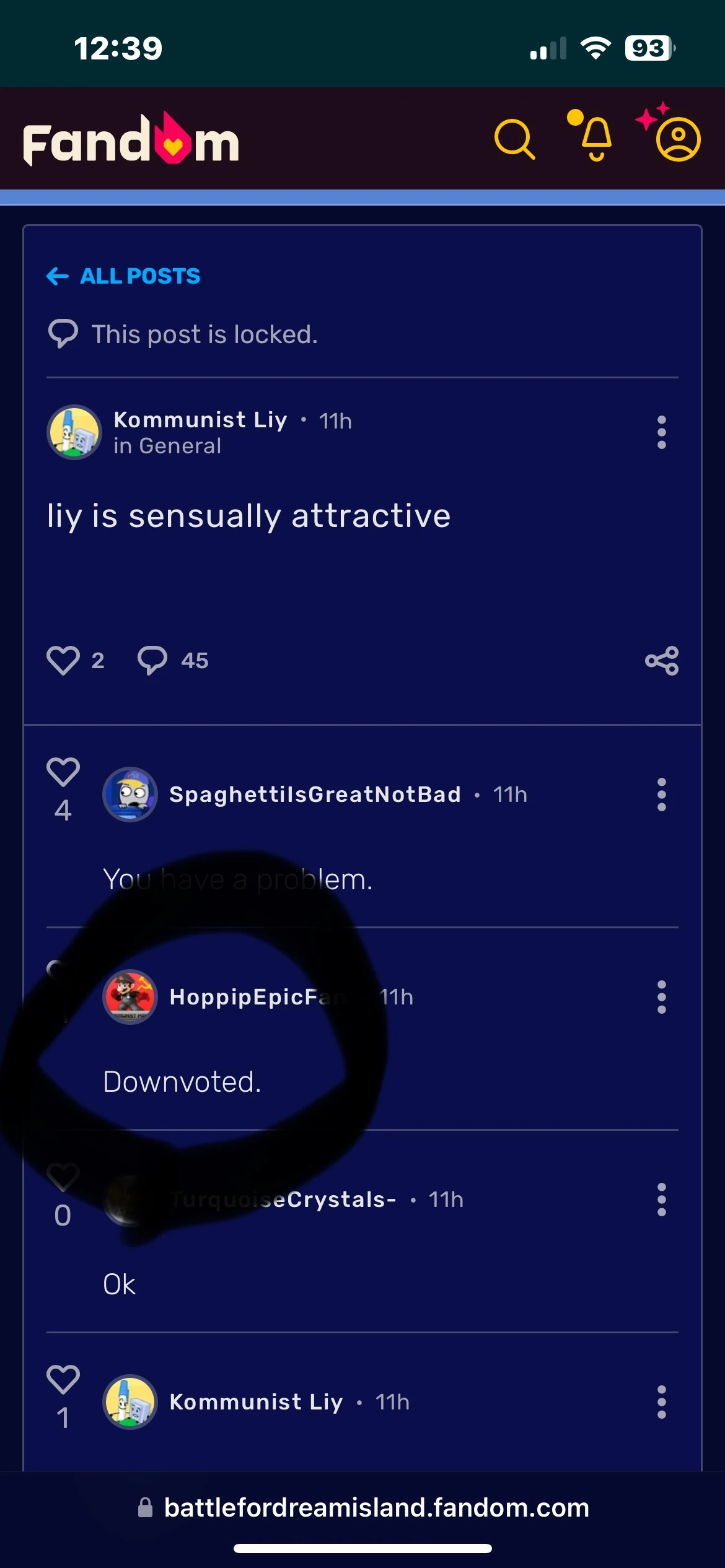725x1568 pixels.
Task: Like SpaghettiIsGreatNotBad's reply
Action: tap(63, 772)
